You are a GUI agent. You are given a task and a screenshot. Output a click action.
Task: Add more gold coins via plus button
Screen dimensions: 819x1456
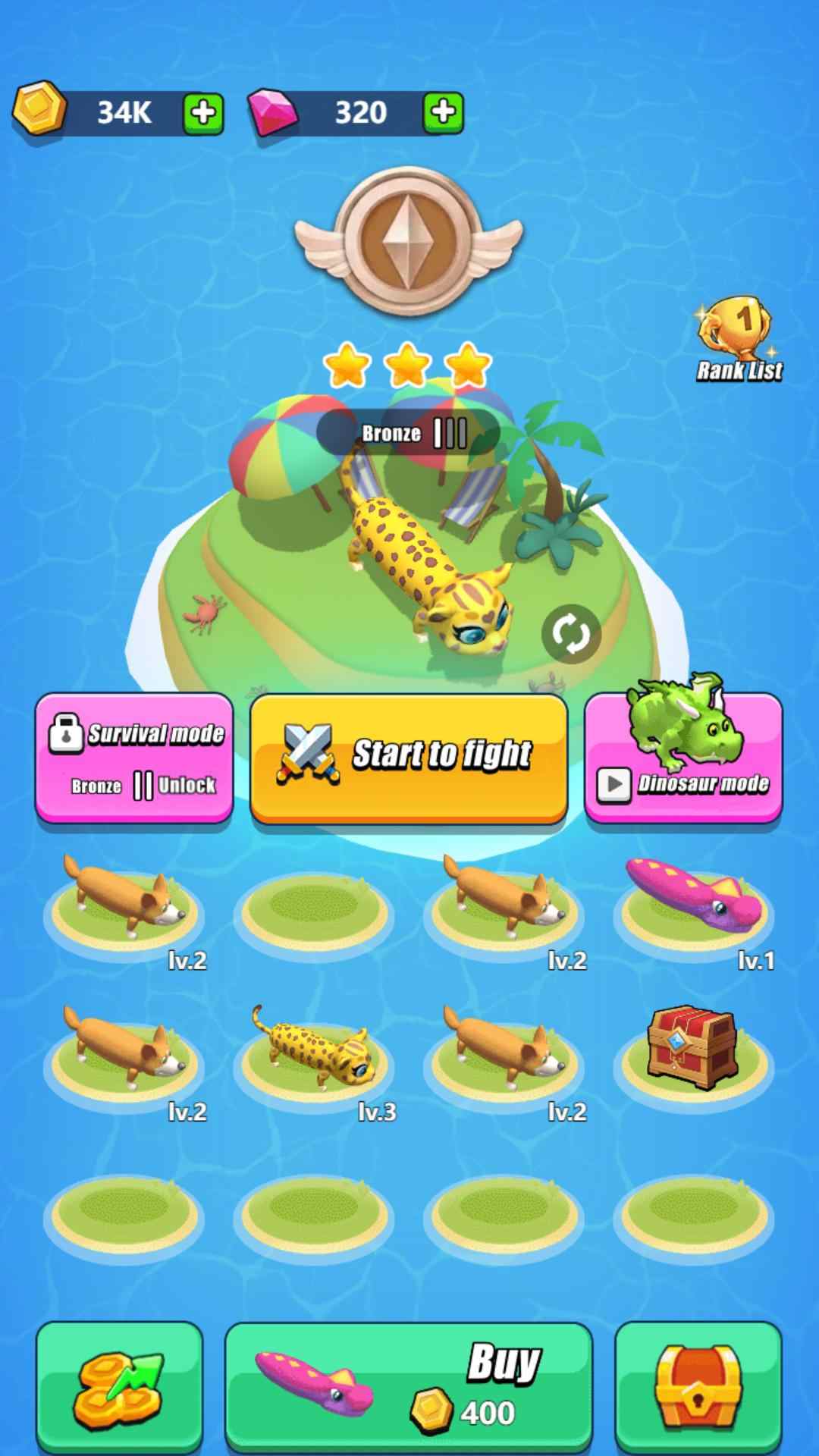click(203, 113)
